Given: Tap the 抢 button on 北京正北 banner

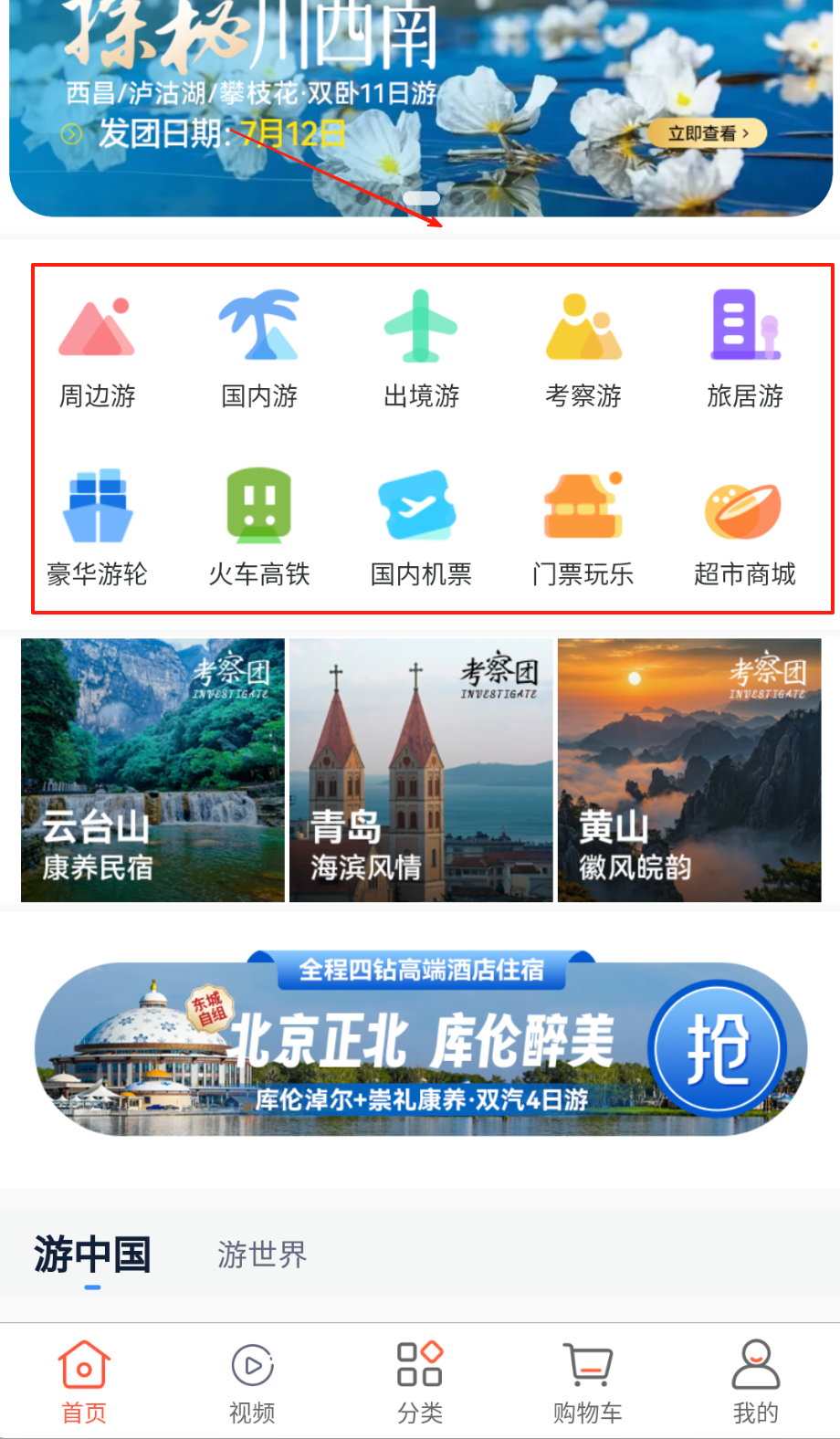Looking at the screenshot, I should click(x=718, y=1048).
